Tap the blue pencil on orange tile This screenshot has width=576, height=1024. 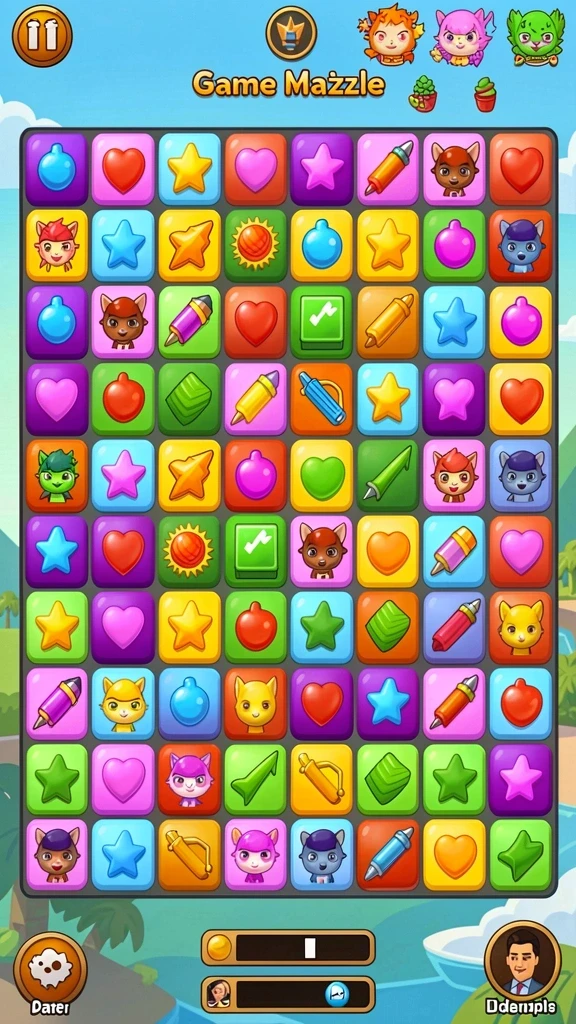click(x=321, y=399)
